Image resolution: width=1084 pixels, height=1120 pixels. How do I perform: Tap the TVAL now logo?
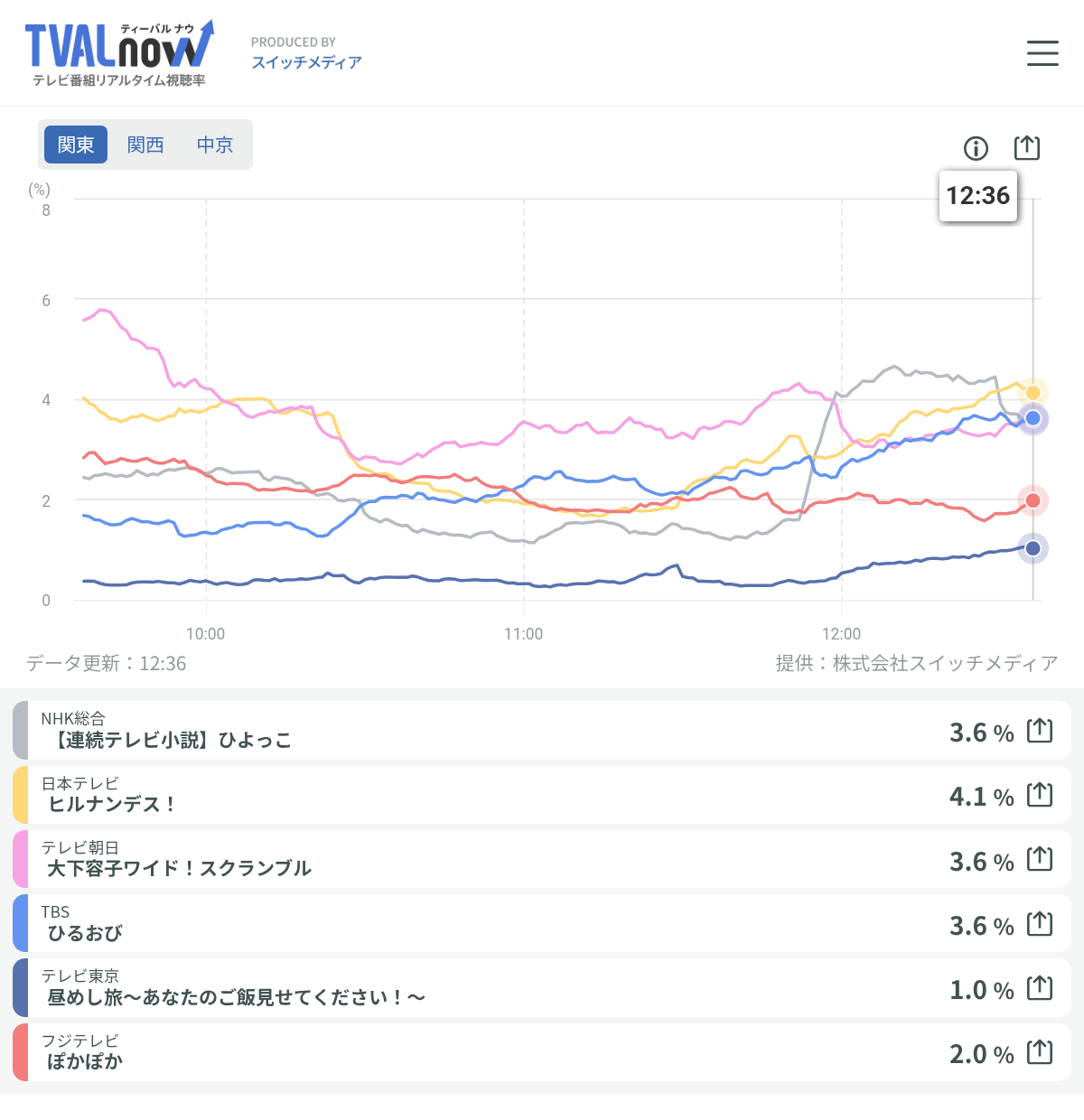119,53
